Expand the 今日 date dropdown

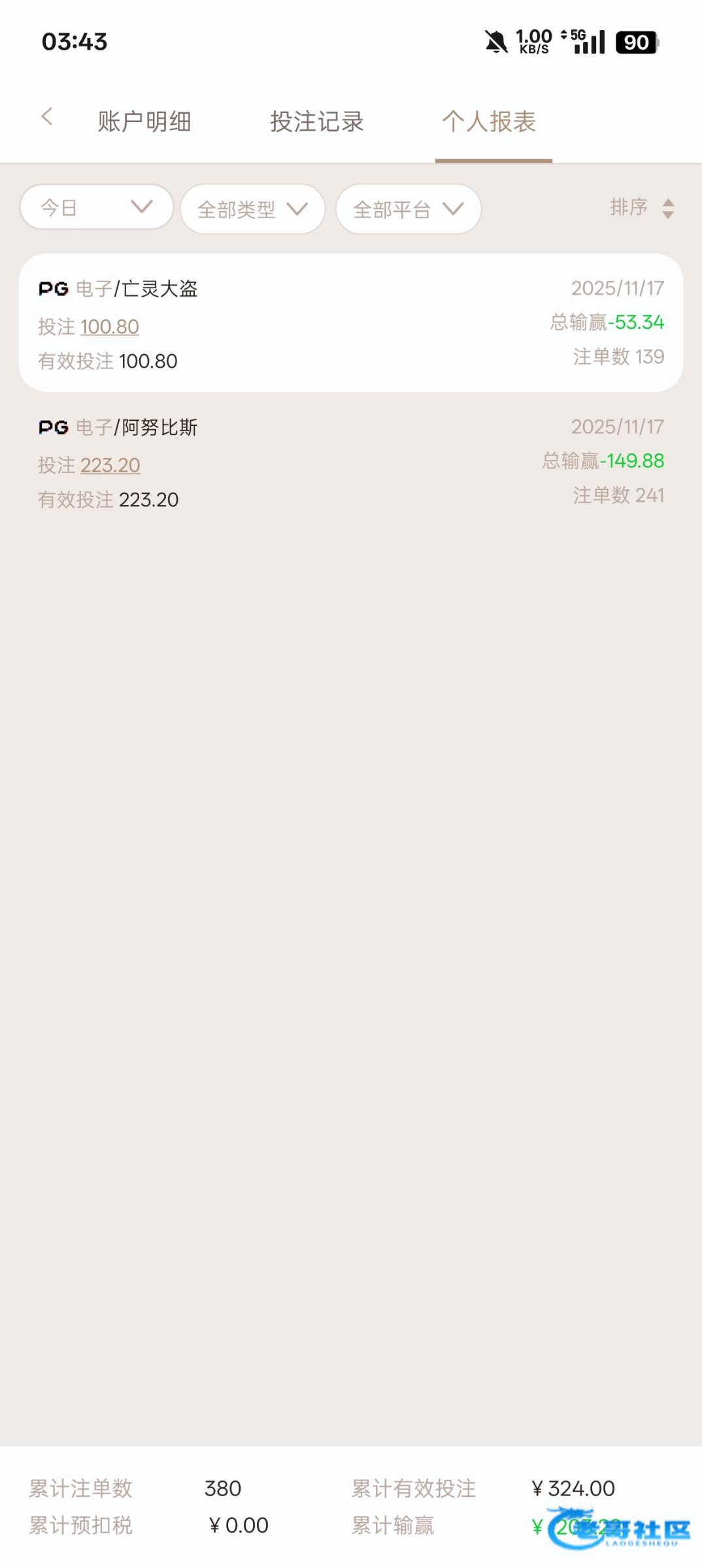point(97,207)
